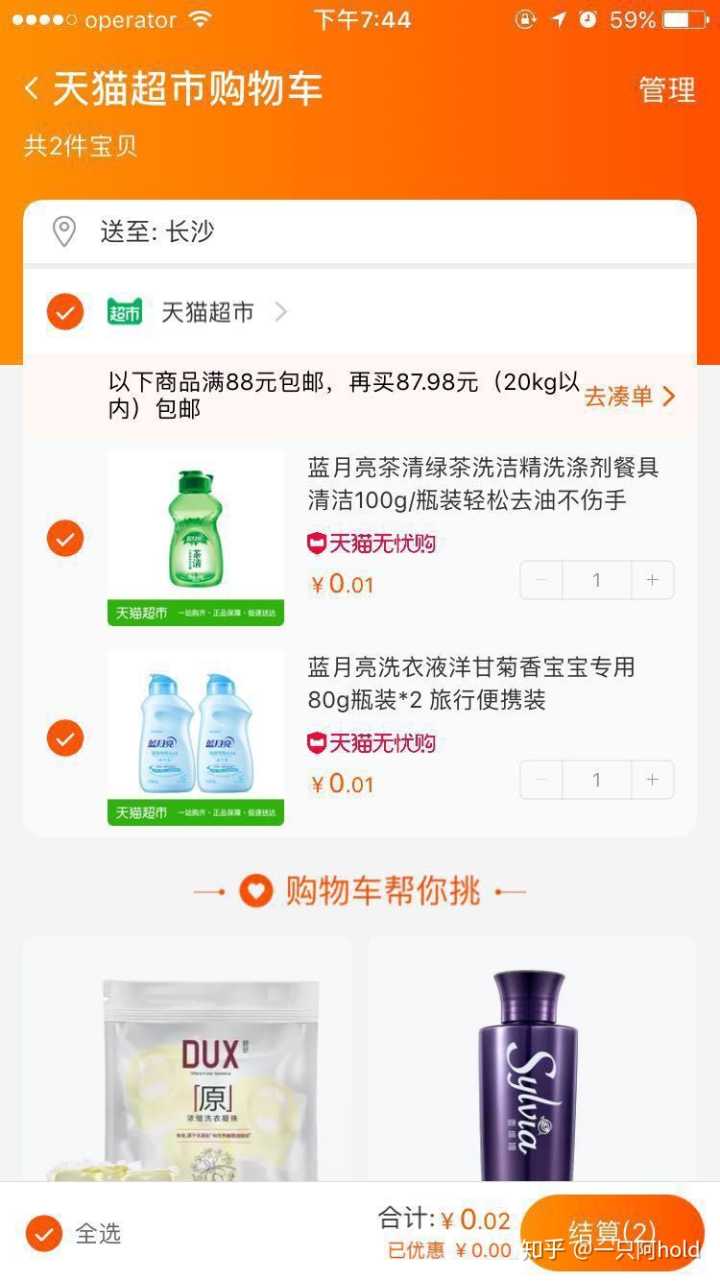720x1281 pixels.
Task: Uncheck the 蓝月亮茶清绿茶洗洁精 item
Action: (65, 539)
